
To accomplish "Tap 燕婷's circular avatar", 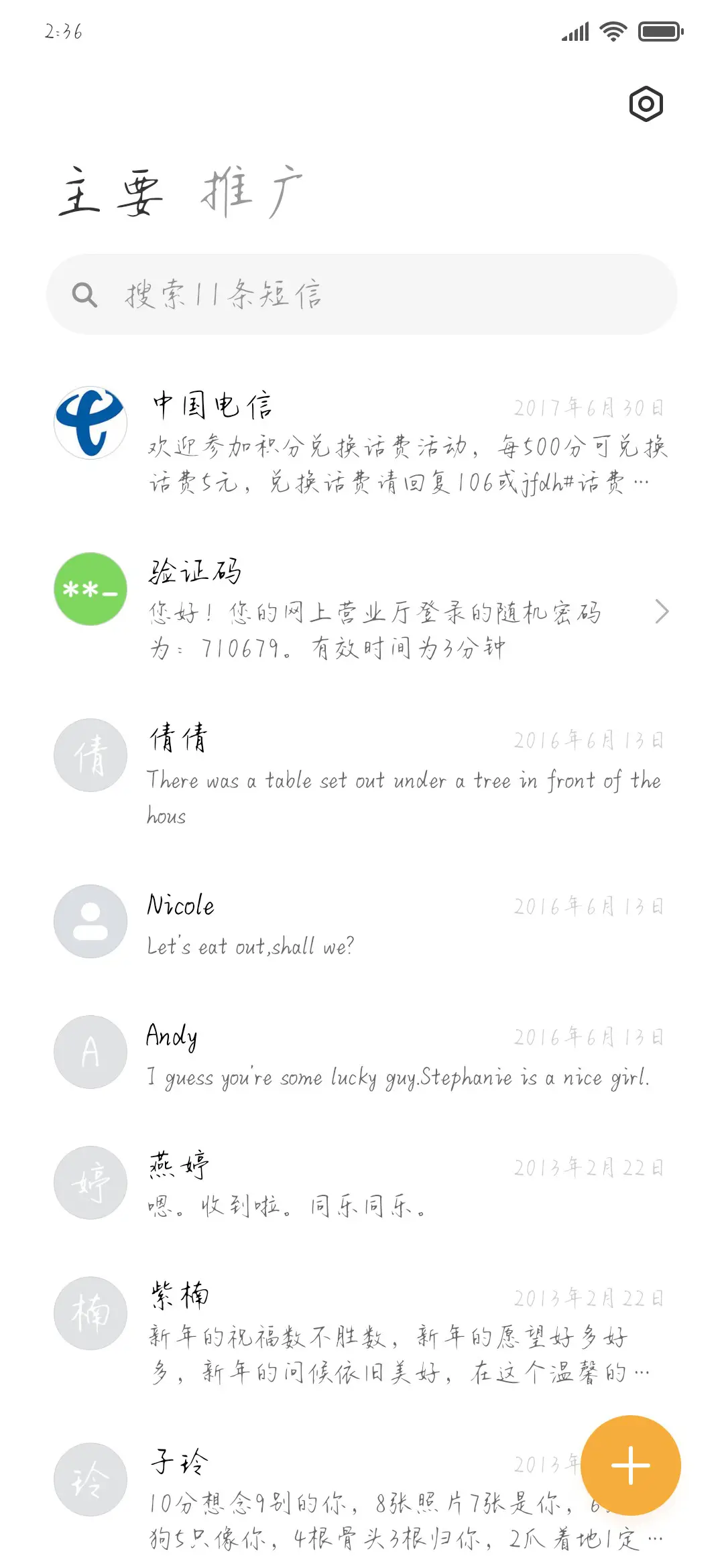I will pyautogui.click(x=90, y=1183).
